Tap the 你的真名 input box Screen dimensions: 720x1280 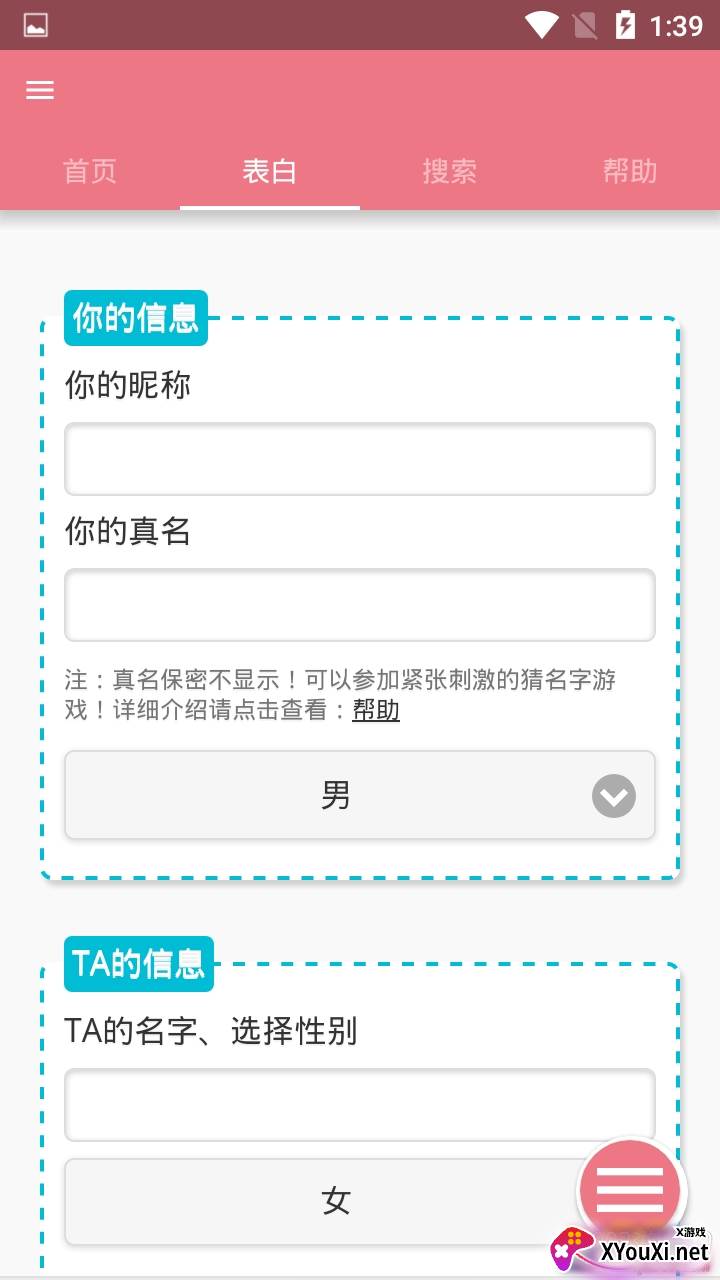pyautogui.click(x=360, y=605)
